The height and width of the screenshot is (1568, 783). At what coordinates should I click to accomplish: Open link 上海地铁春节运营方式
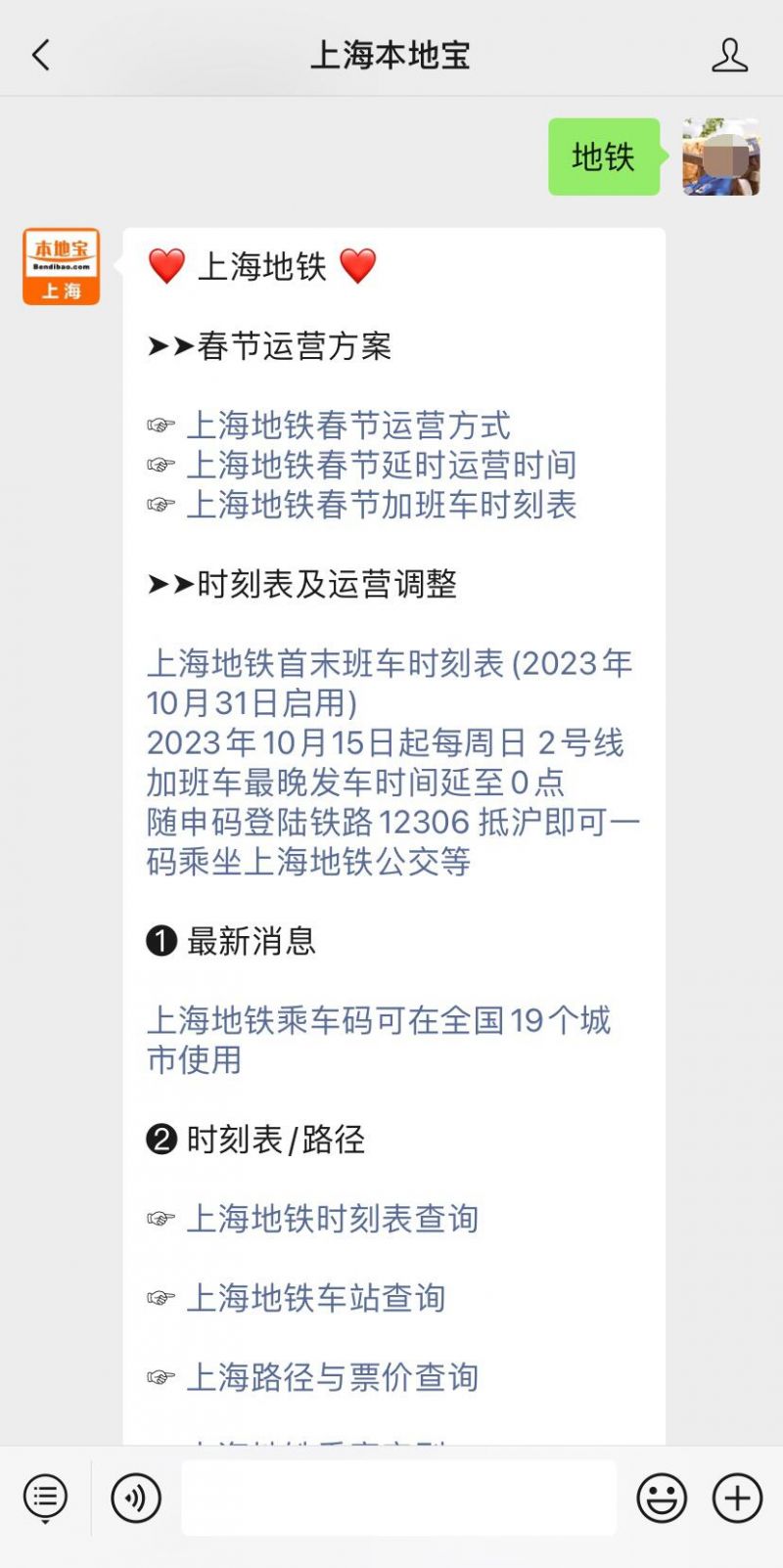click(x=348, y=426)
